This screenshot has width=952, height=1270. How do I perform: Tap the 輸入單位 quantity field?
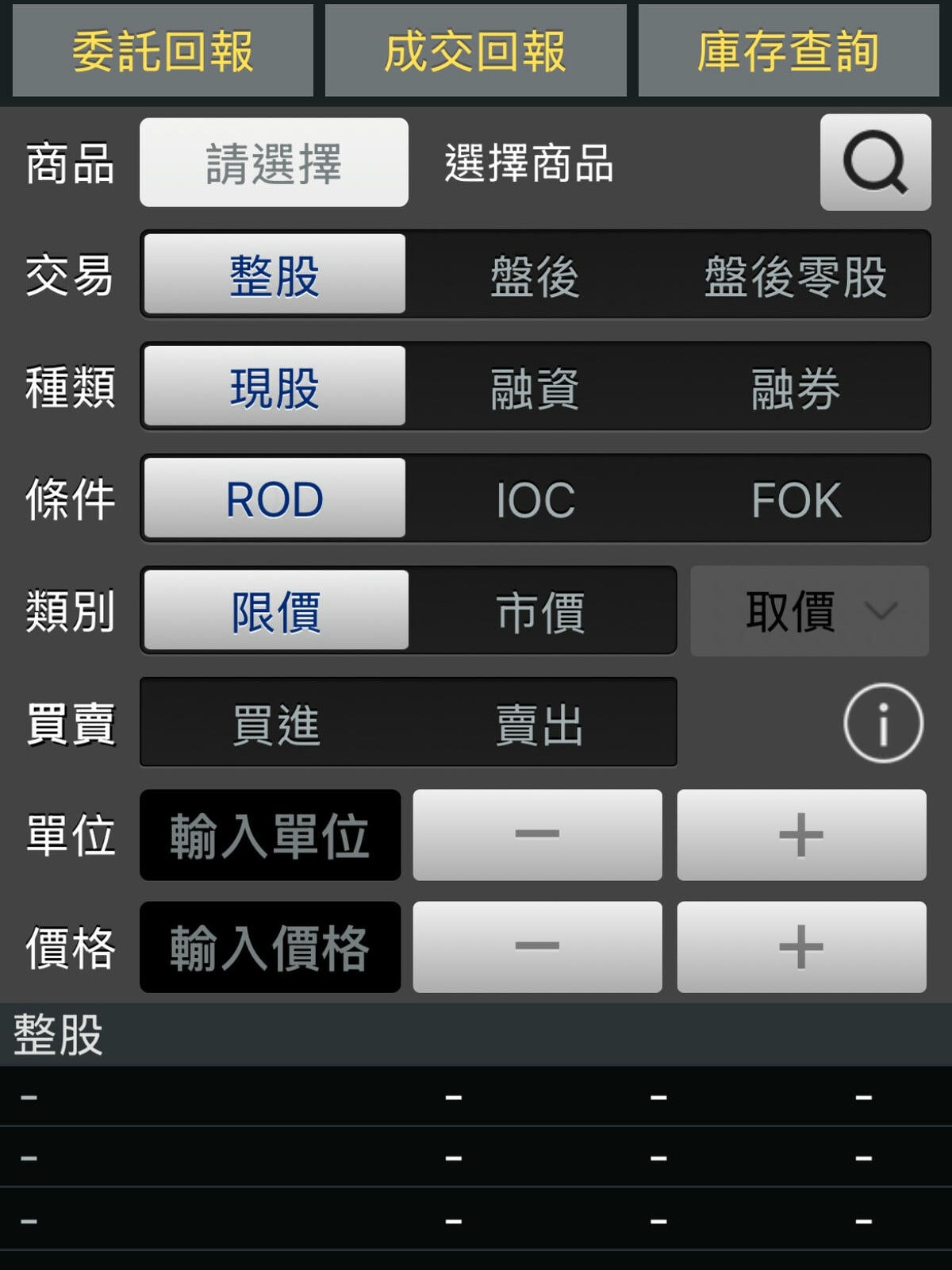point(270,835)
